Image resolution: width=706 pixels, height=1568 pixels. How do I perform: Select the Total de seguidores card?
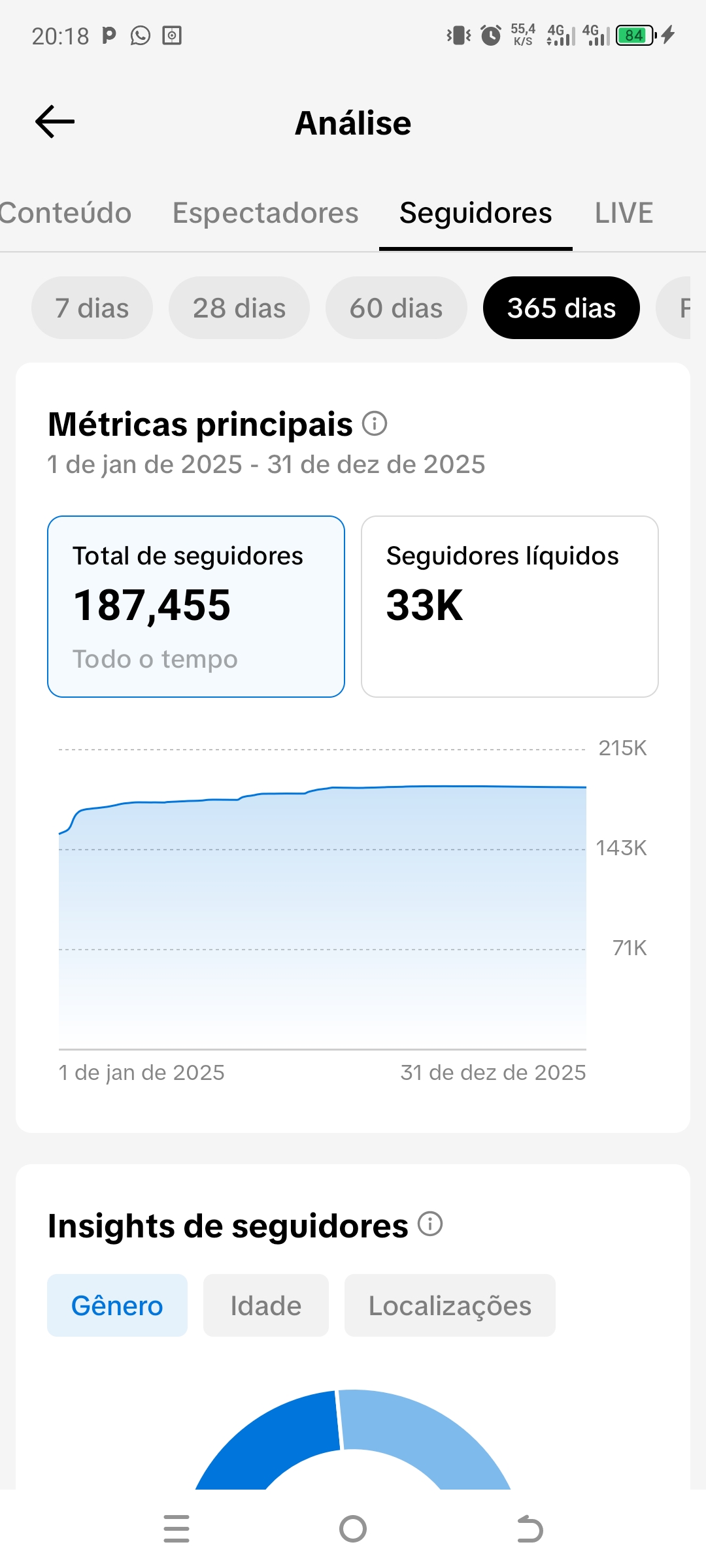196,606
